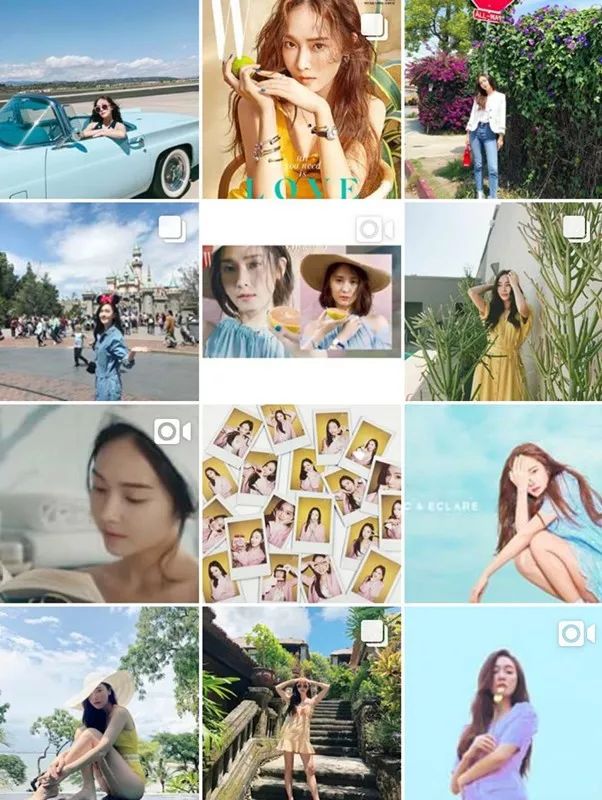This screenshot has height=800, width=602.
Task: Open the Disneyland castle photo post
Action: (x=99, y=301)
